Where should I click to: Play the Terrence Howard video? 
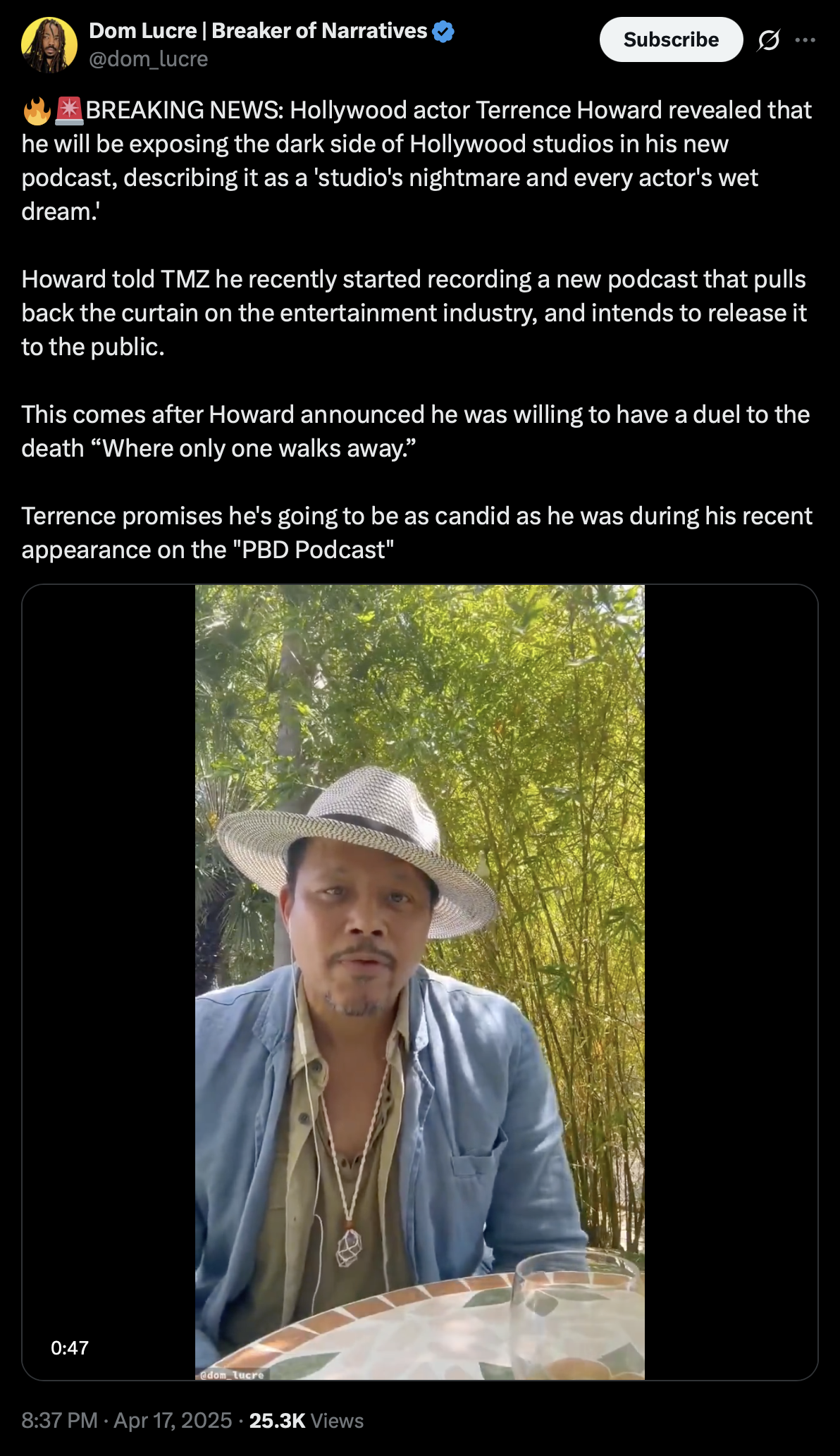click(x=420, y=982)
